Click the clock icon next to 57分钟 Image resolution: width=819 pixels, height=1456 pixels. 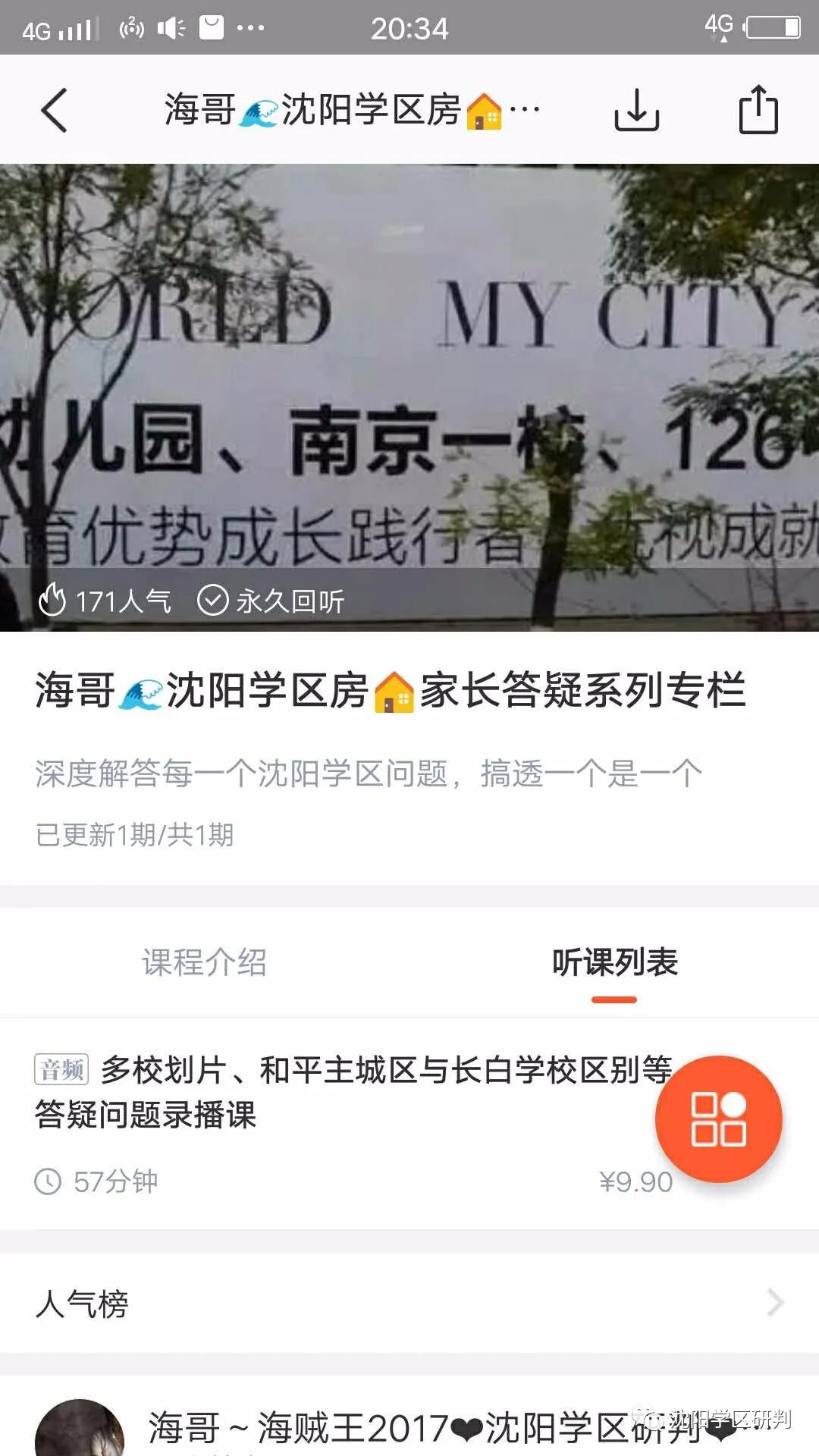tap(49, 1179)
